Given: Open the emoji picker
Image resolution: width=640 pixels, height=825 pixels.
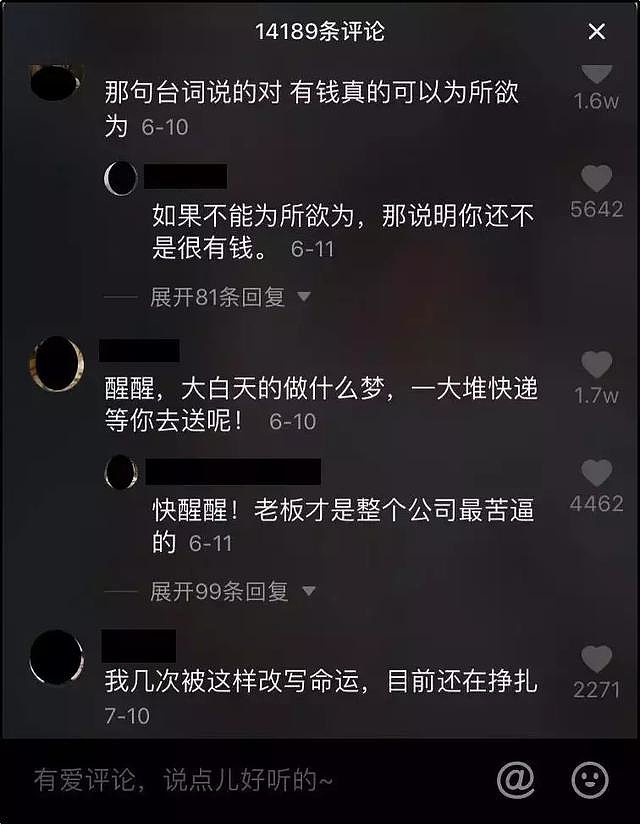Looking at the screenshot, I should 589,780.
